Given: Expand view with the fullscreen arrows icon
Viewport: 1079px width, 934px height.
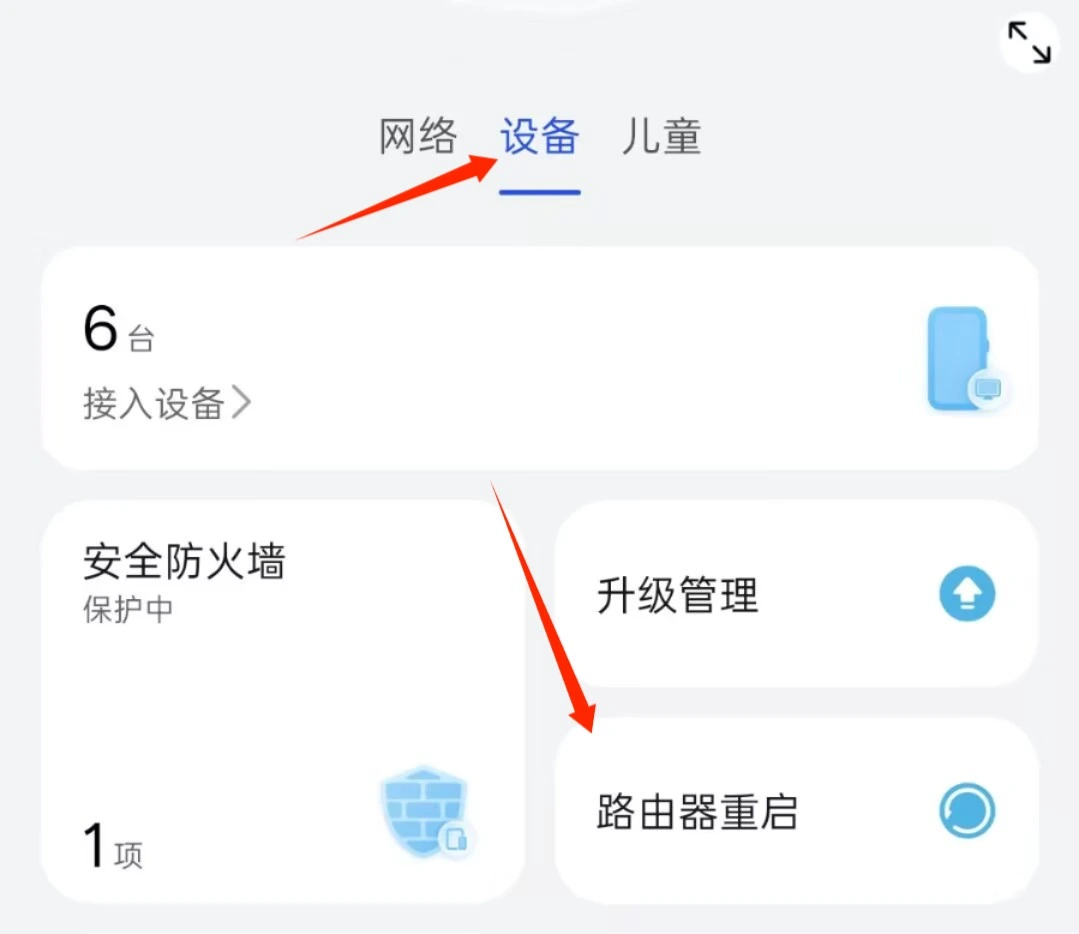Looking at the screenshot, I should click(x=1029, y=43).
